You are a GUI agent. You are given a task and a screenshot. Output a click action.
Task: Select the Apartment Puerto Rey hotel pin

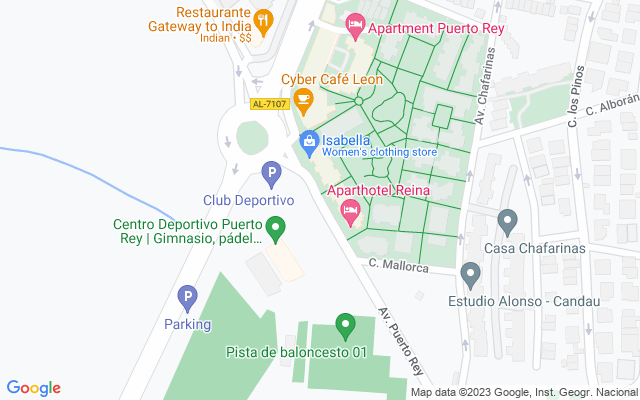click(354, 25)
